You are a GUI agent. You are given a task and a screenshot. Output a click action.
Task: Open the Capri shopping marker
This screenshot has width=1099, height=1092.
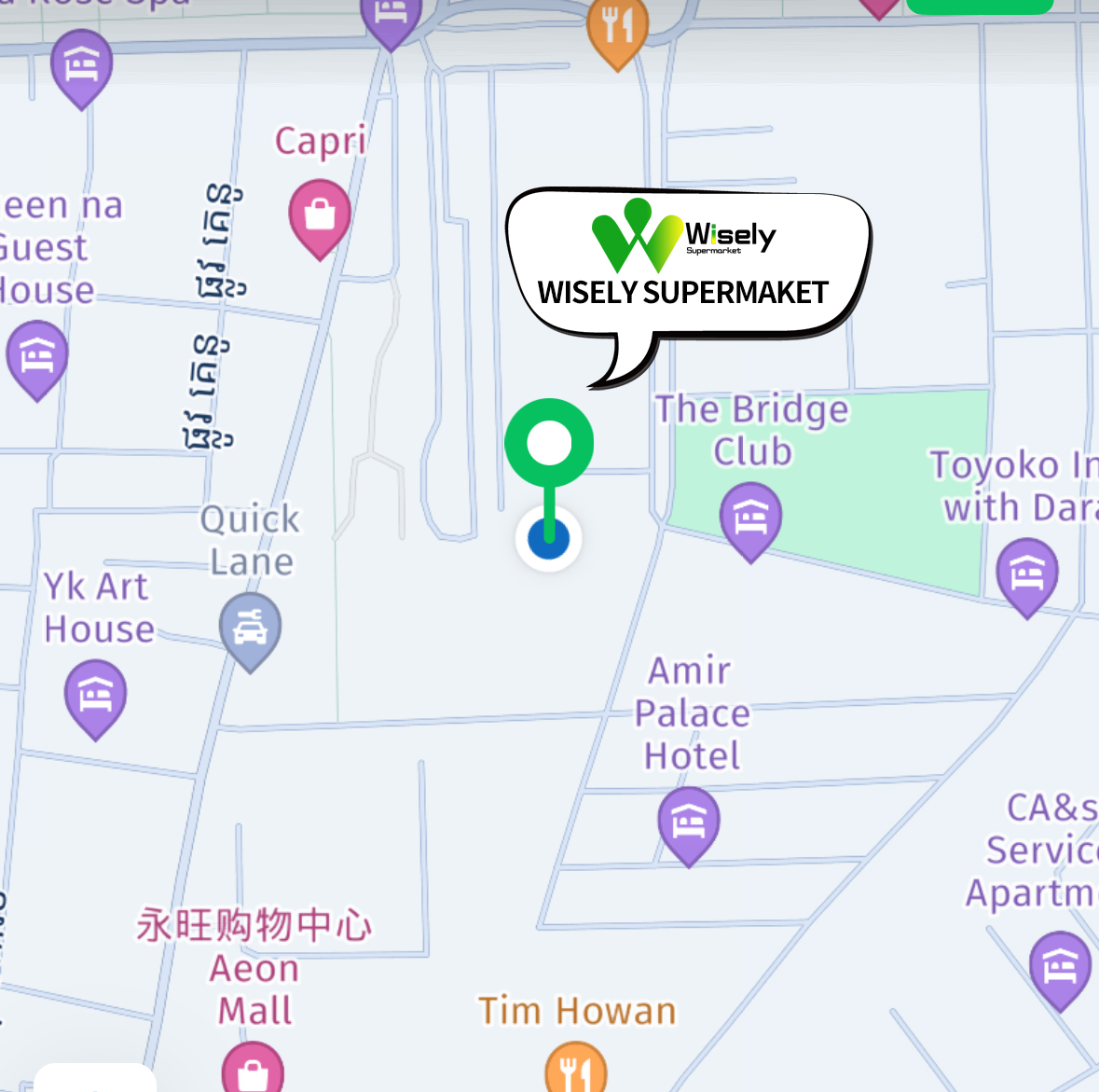pos(320,215)
